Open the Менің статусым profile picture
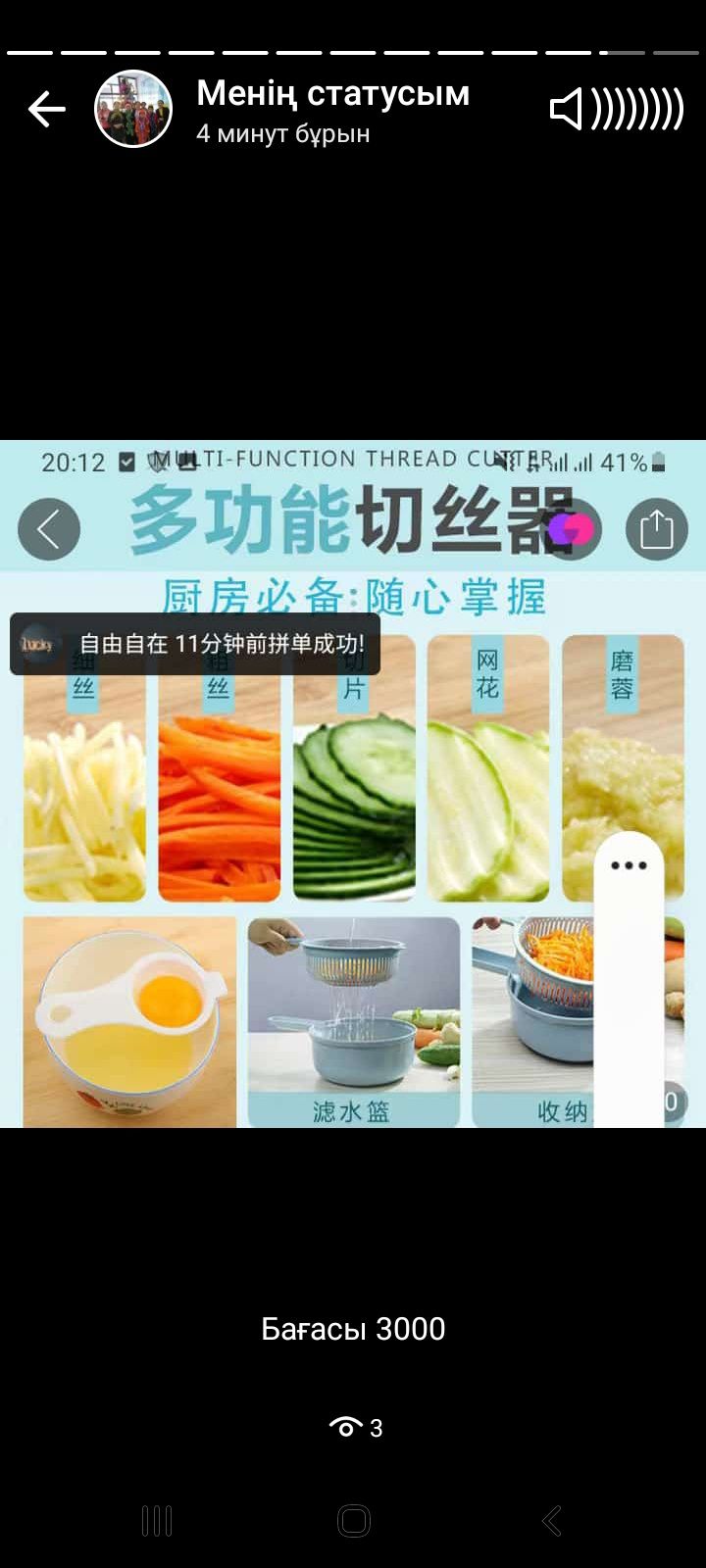The image size is (706, 1568). [x=133, y=109]
